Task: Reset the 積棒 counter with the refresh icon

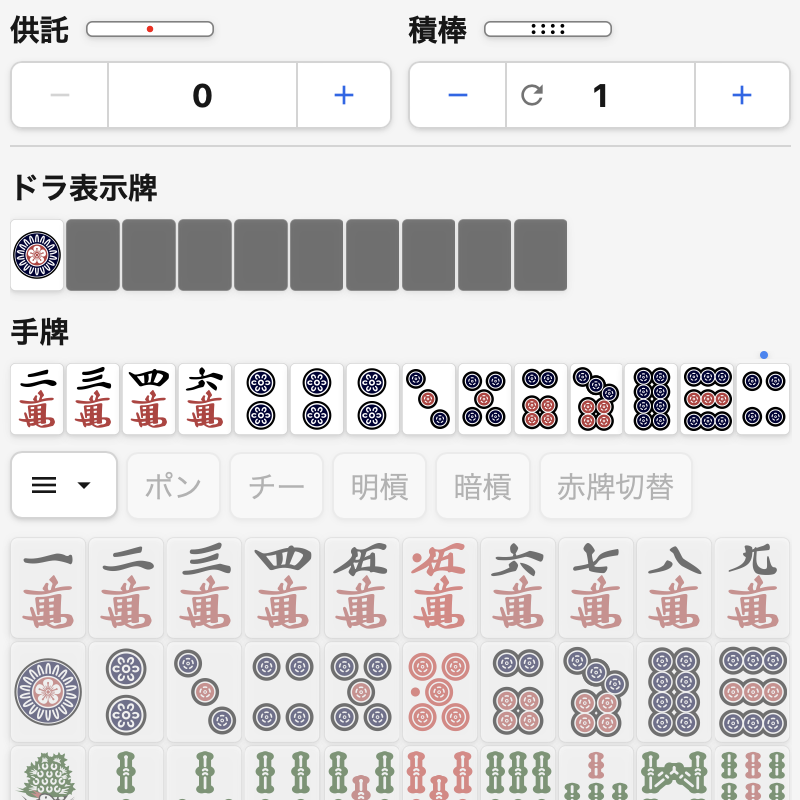Action: pos(532,95)
